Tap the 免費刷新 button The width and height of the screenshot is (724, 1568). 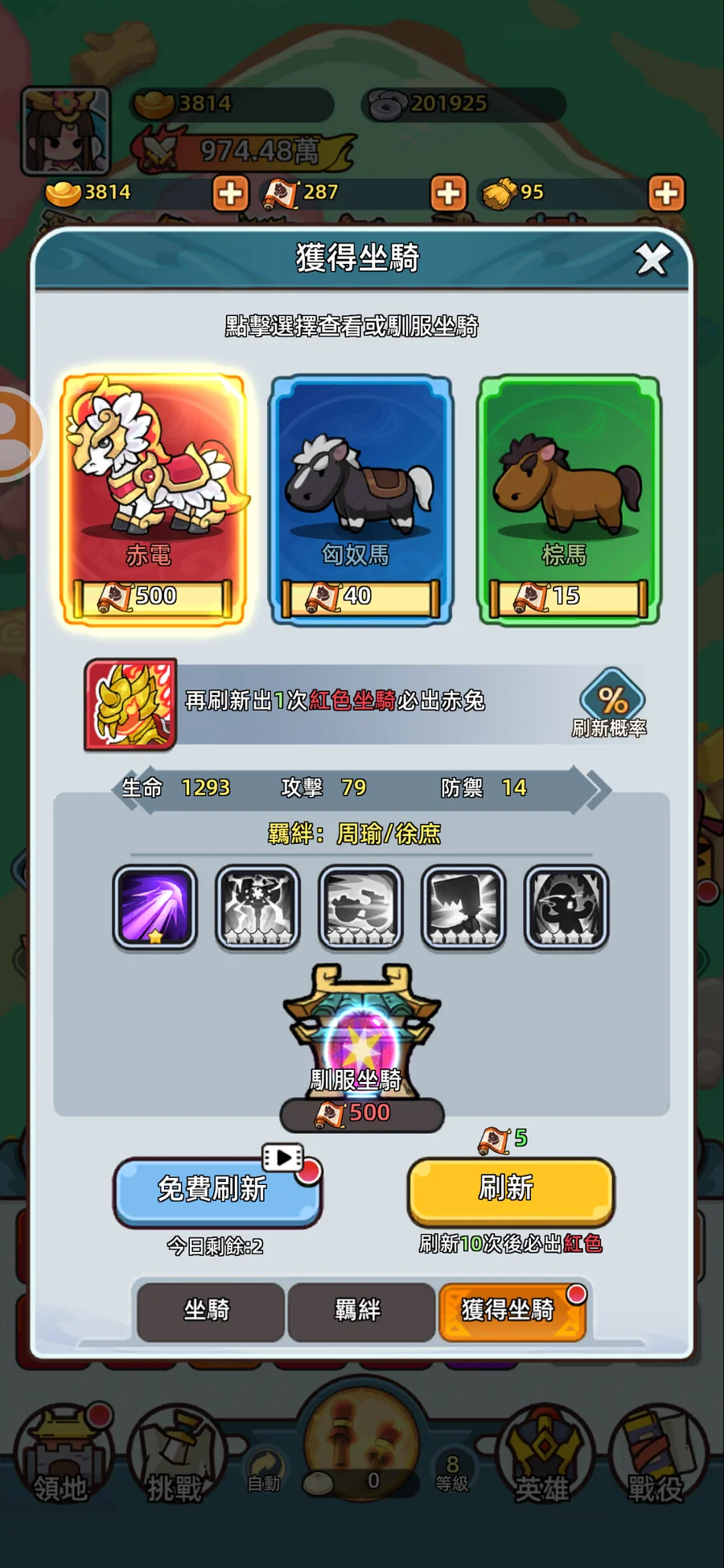point(217,1191)
